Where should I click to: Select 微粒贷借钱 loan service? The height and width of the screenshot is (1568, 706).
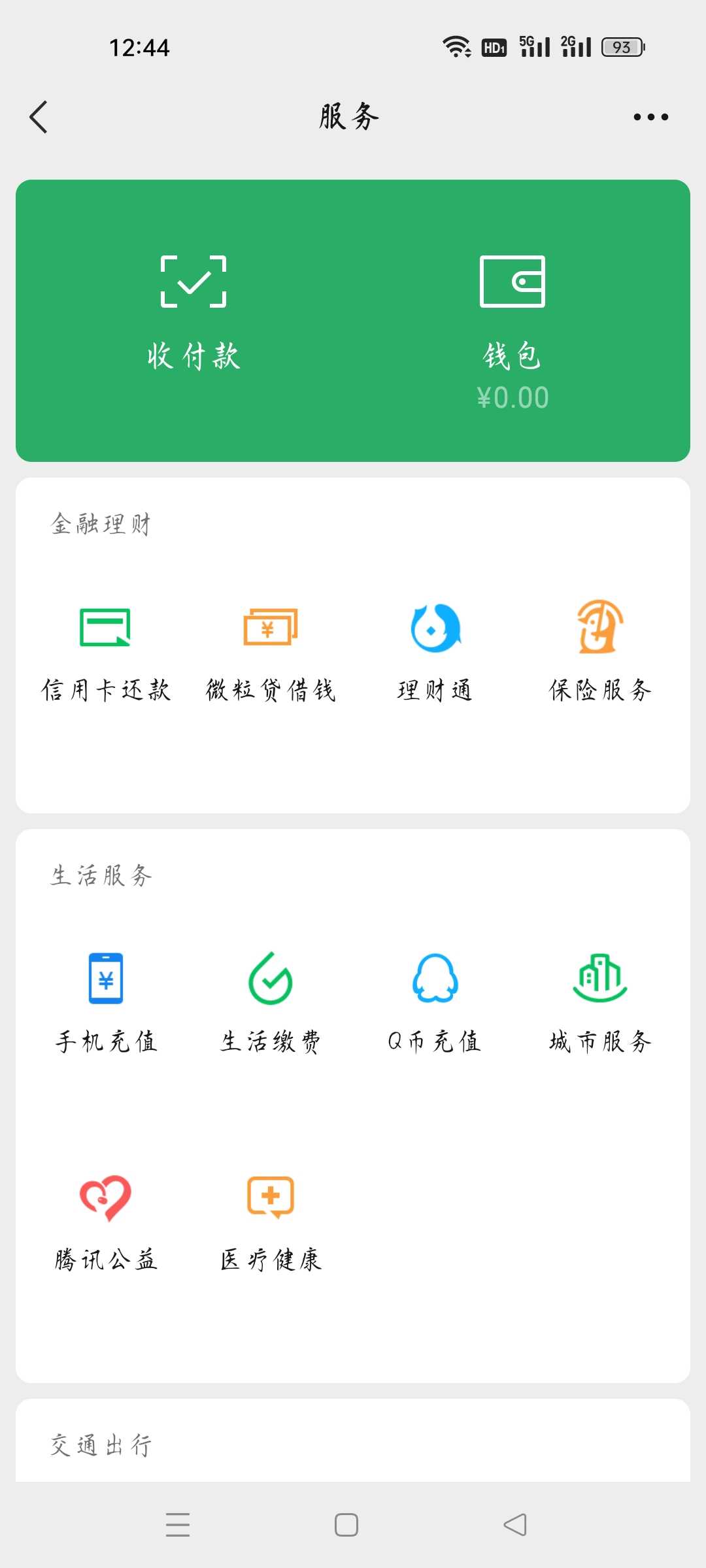[271, 651]
